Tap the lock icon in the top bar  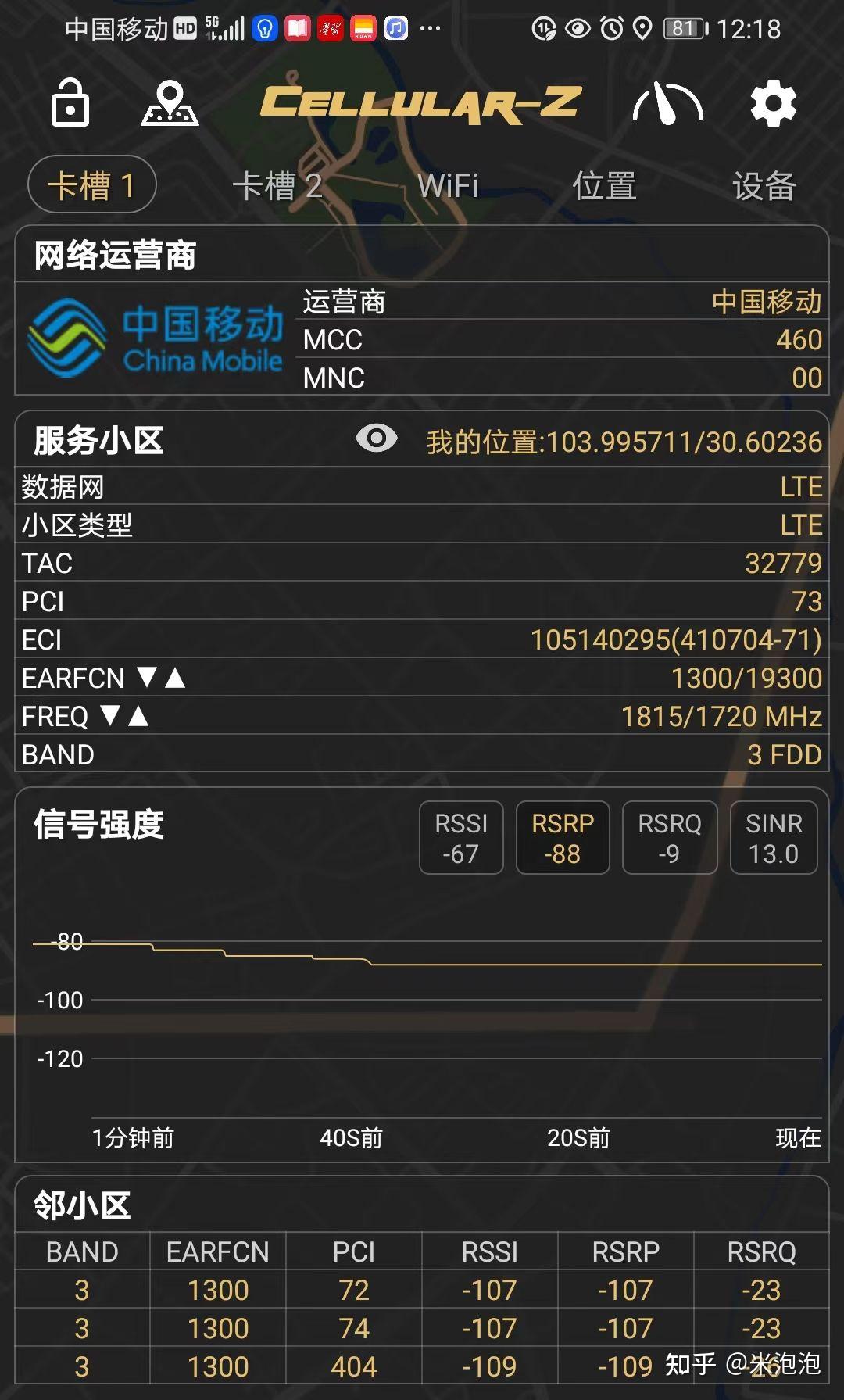[70, 103]
